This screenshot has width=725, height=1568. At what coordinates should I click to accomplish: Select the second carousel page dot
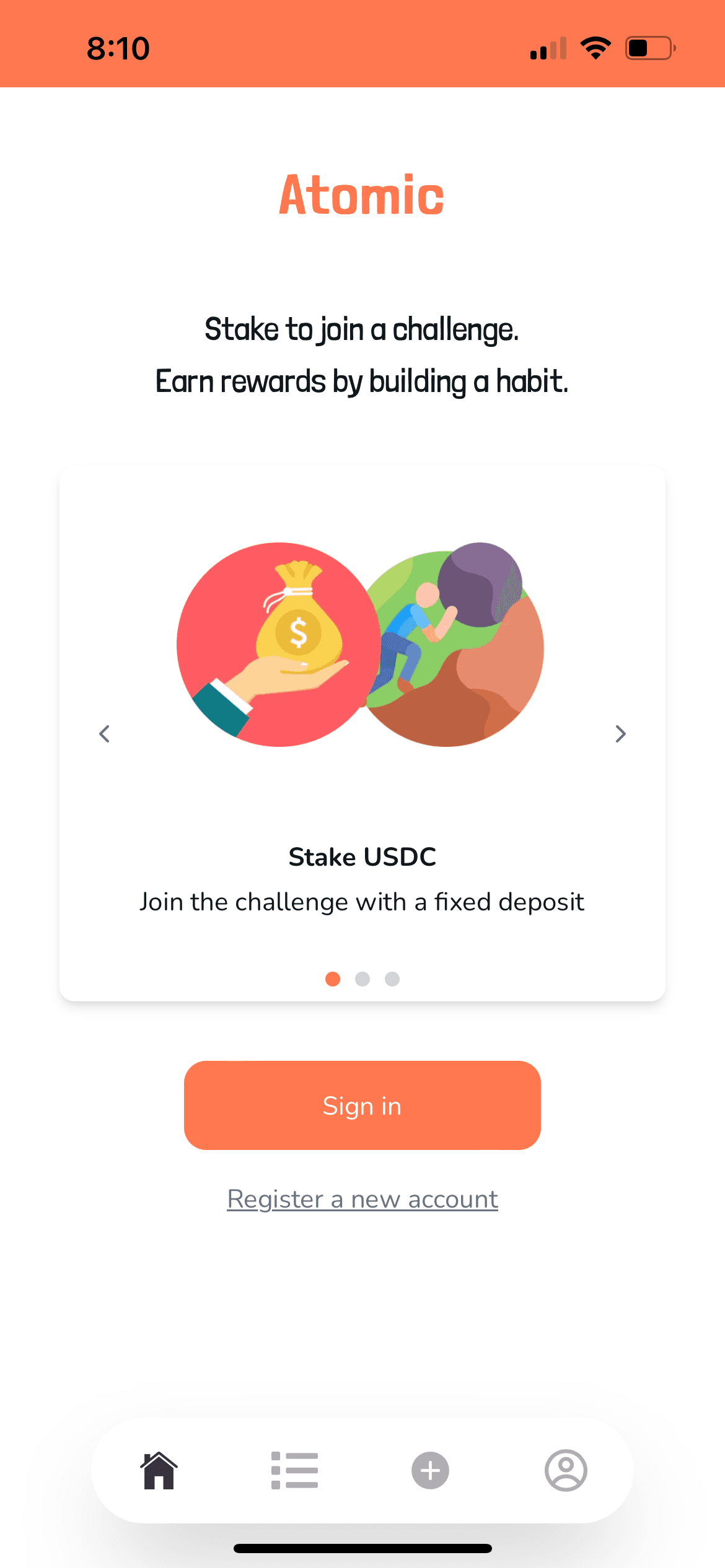[x=362, y=979]
